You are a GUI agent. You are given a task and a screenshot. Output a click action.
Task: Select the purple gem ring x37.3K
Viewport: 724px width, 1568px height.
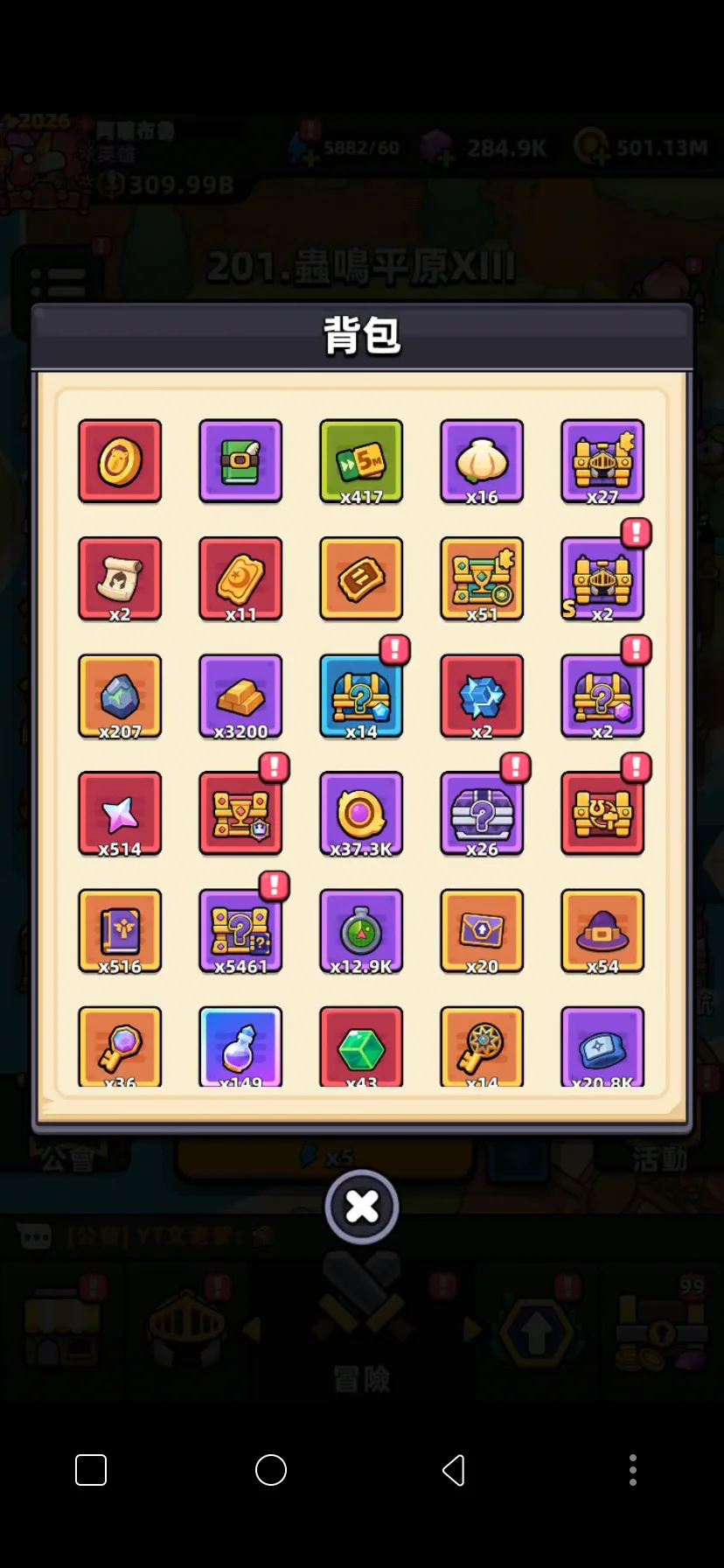pyautogui.click(x=361, y=813)
